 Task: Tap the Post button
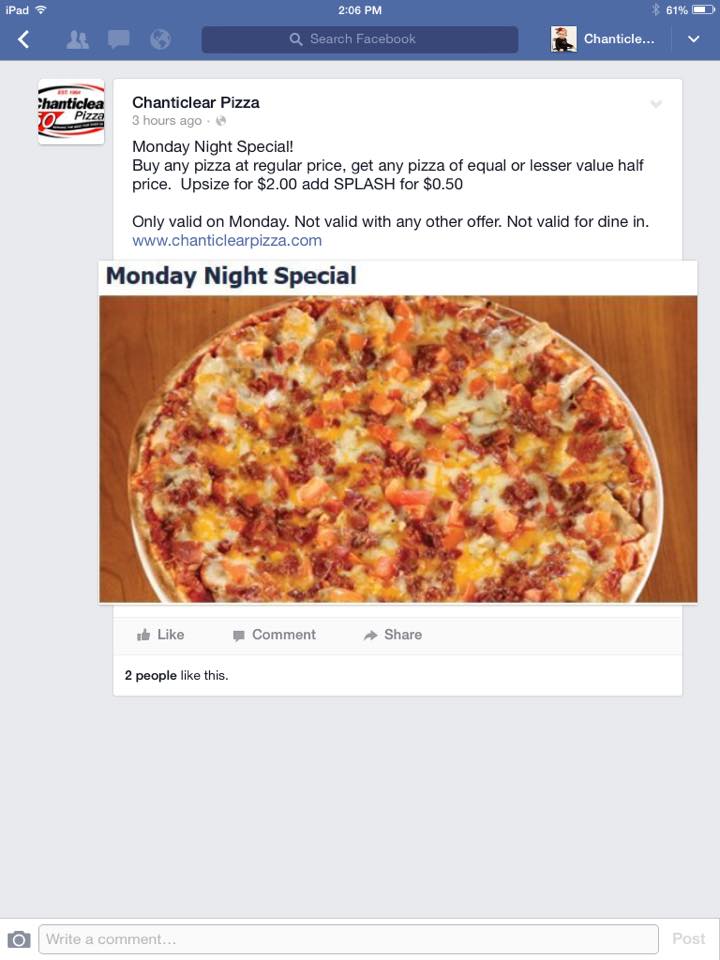click(688, 939)
